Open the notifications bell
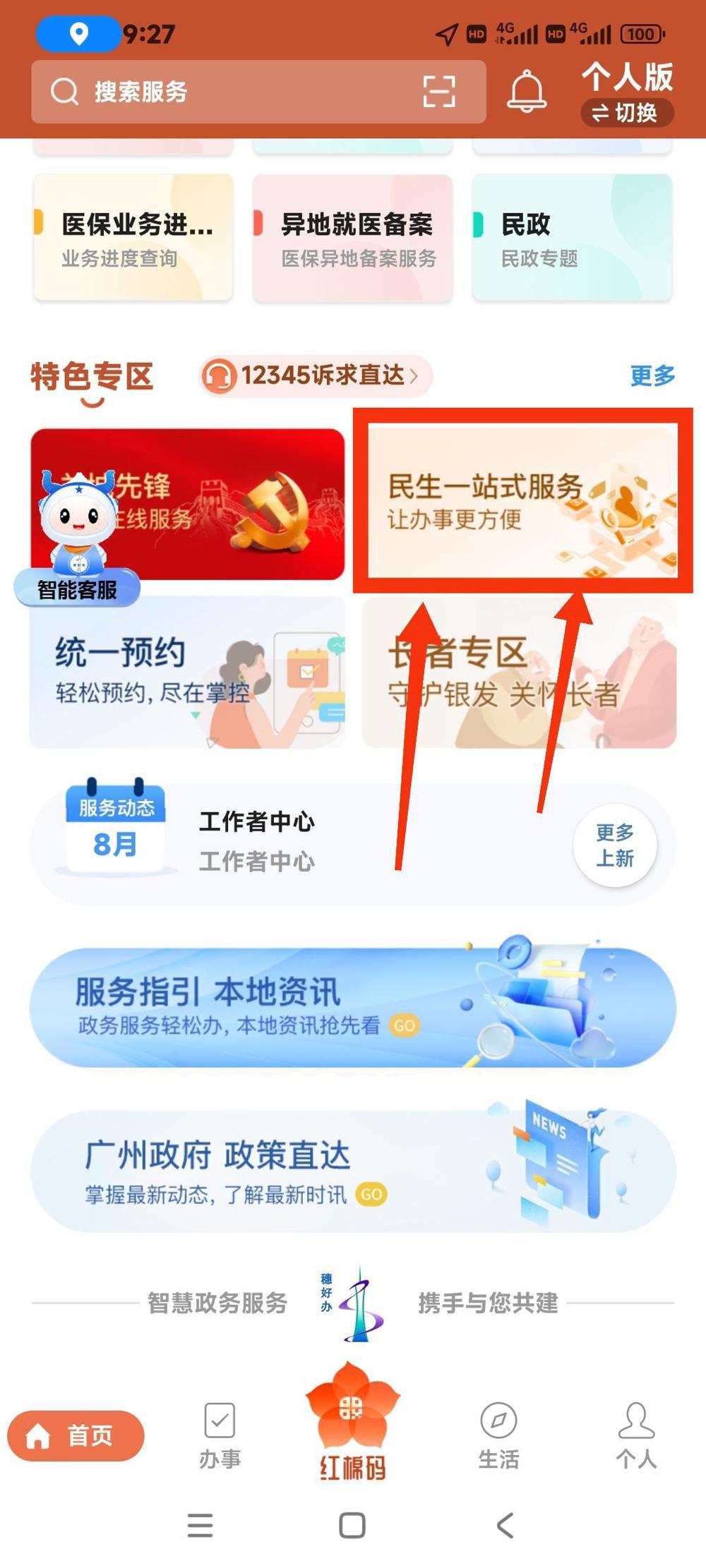The height and width of the screenshot is (1568, 706). 527,92
